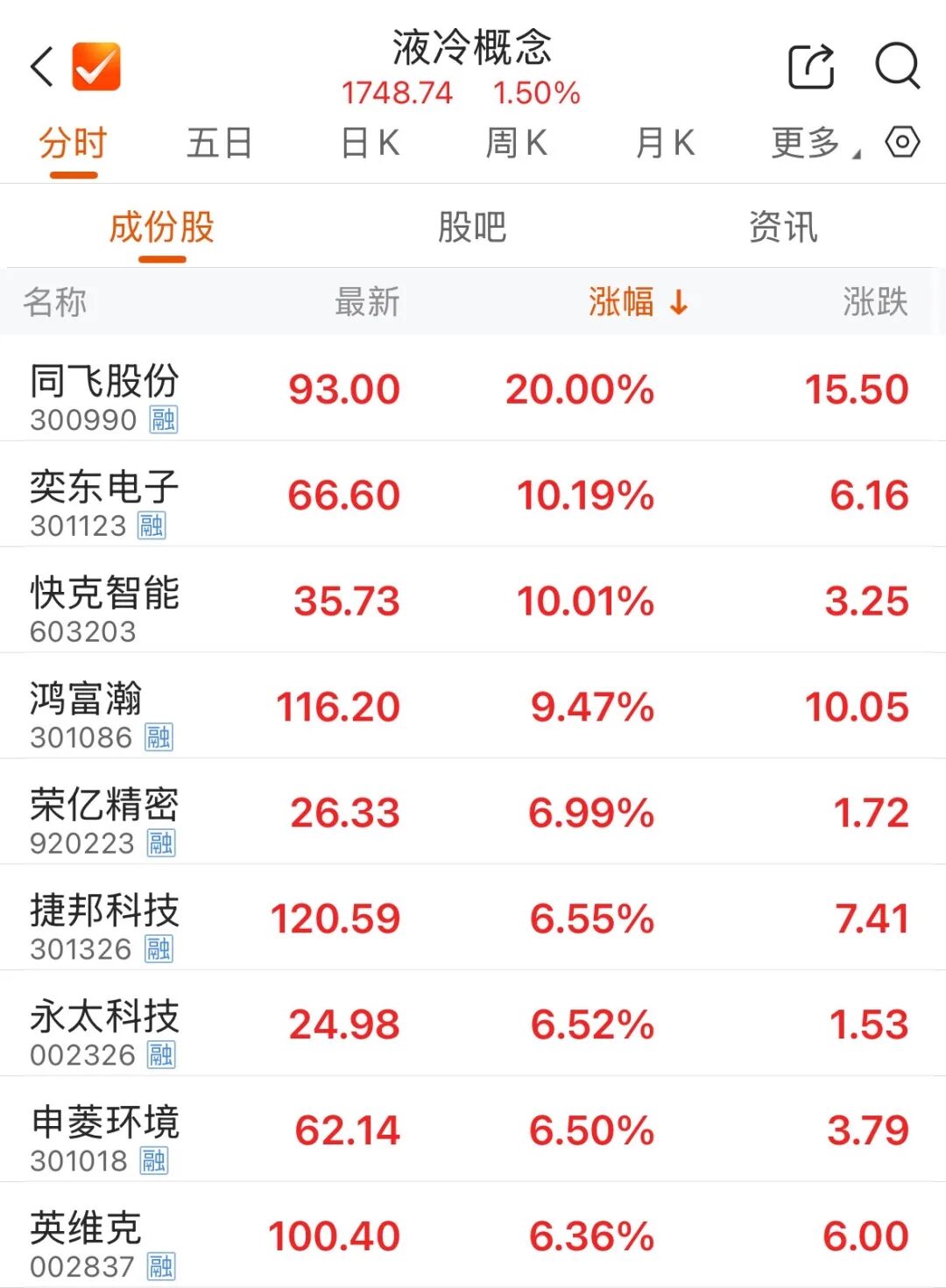Tap the 1748.74 index price value
Image resolution: width=946 pixels, height=1288 pixels.
[x=399, y=92]
